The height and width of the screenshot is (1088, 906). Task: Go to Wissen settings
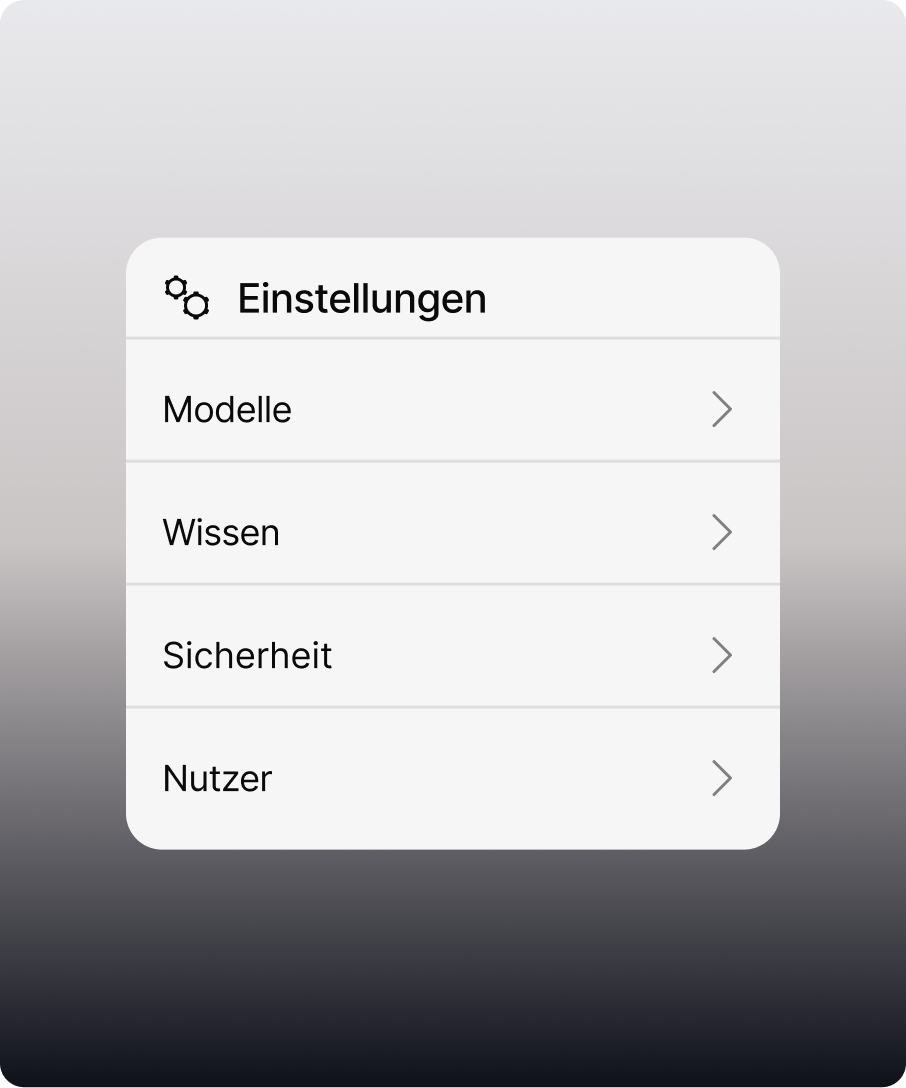pyautogui.click(x=452, y=533)
